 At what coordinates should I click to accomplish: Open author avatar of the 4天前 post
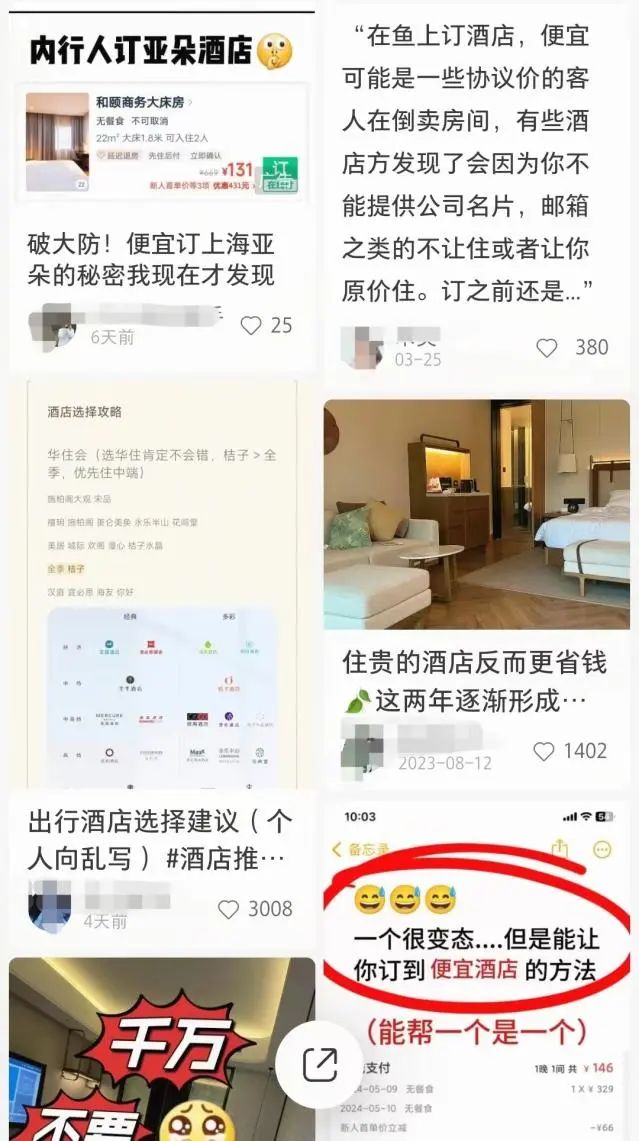click(x=50, y=906)
